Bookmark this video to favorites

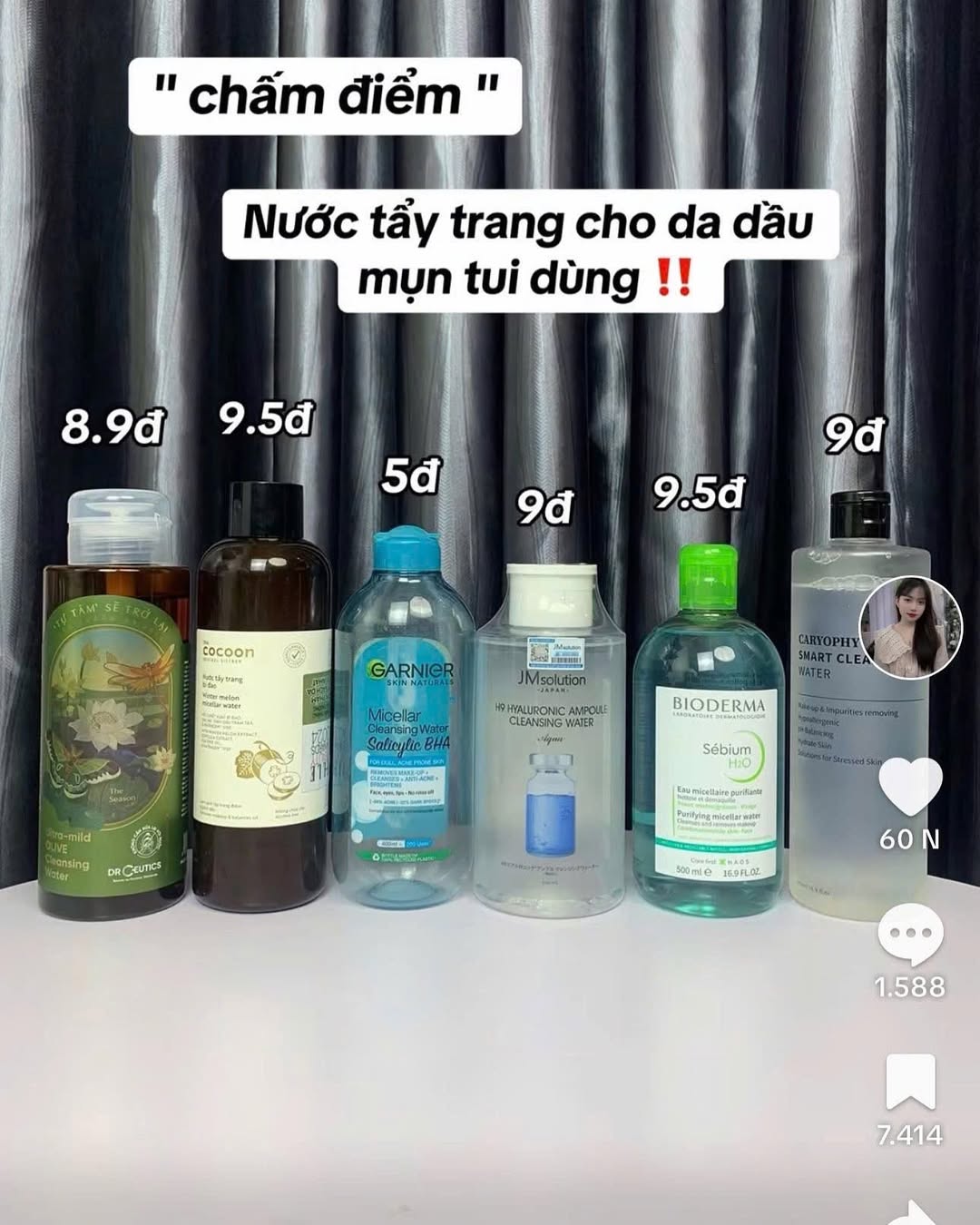coord(910,1081)
